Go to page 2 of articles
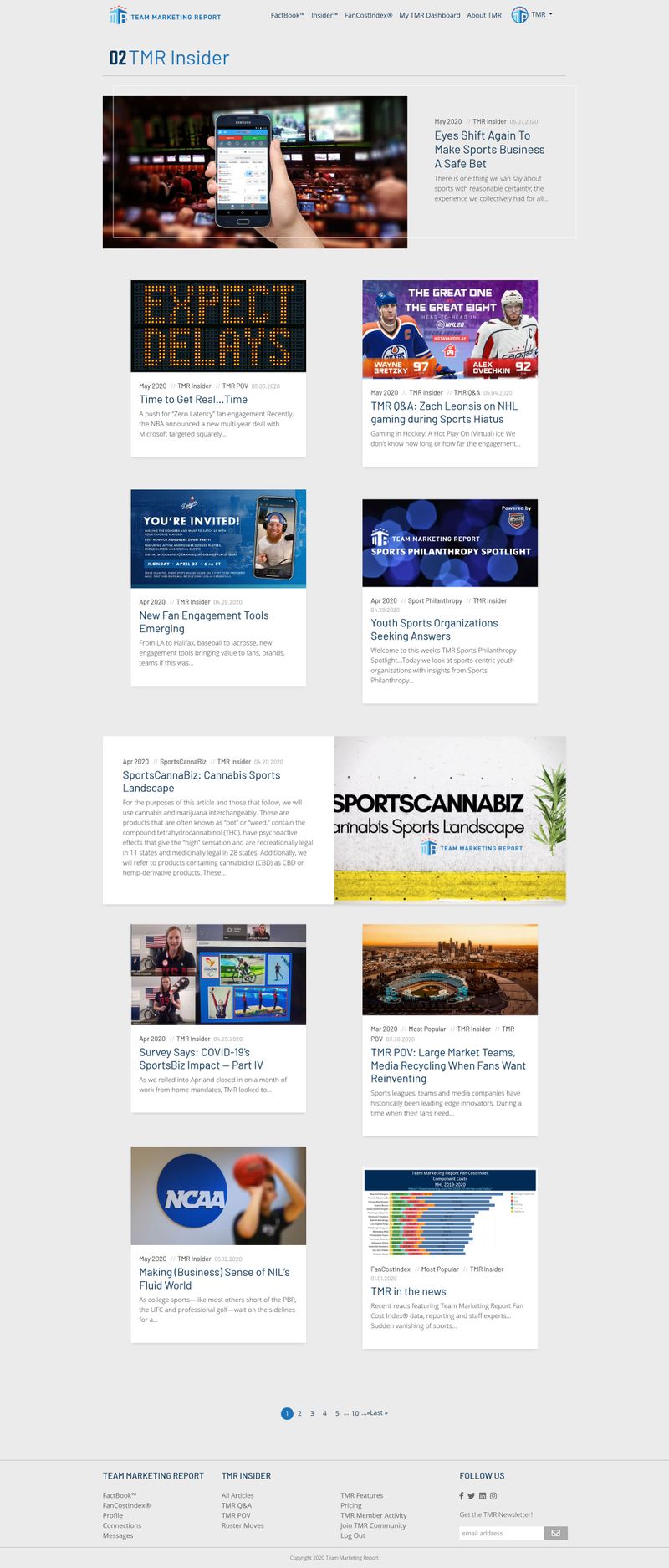The width and height of the screenshot is (669, 1568). tap(299, 1413)
